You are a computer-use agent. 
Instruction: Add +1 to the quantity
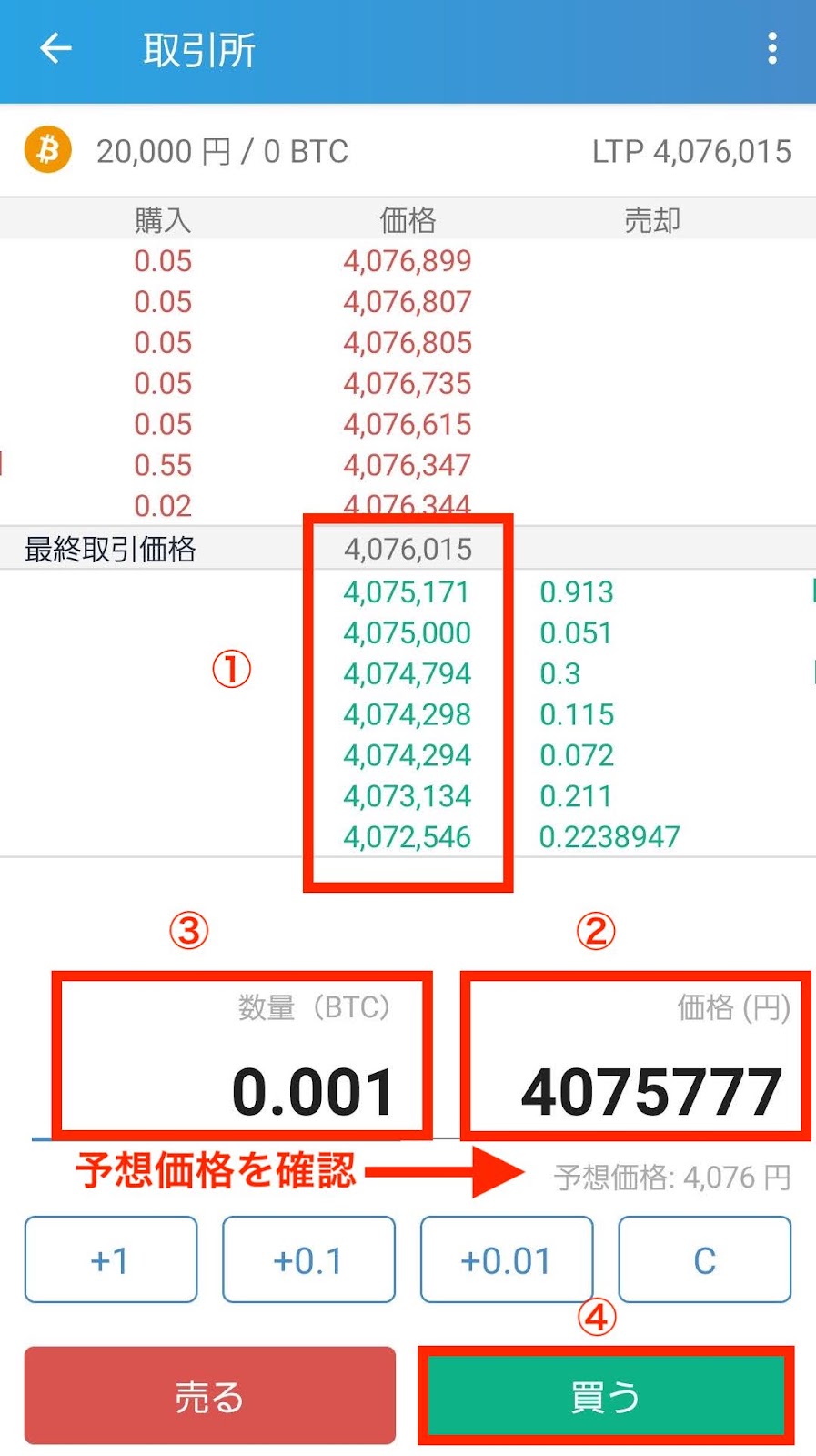(111, 1259)
